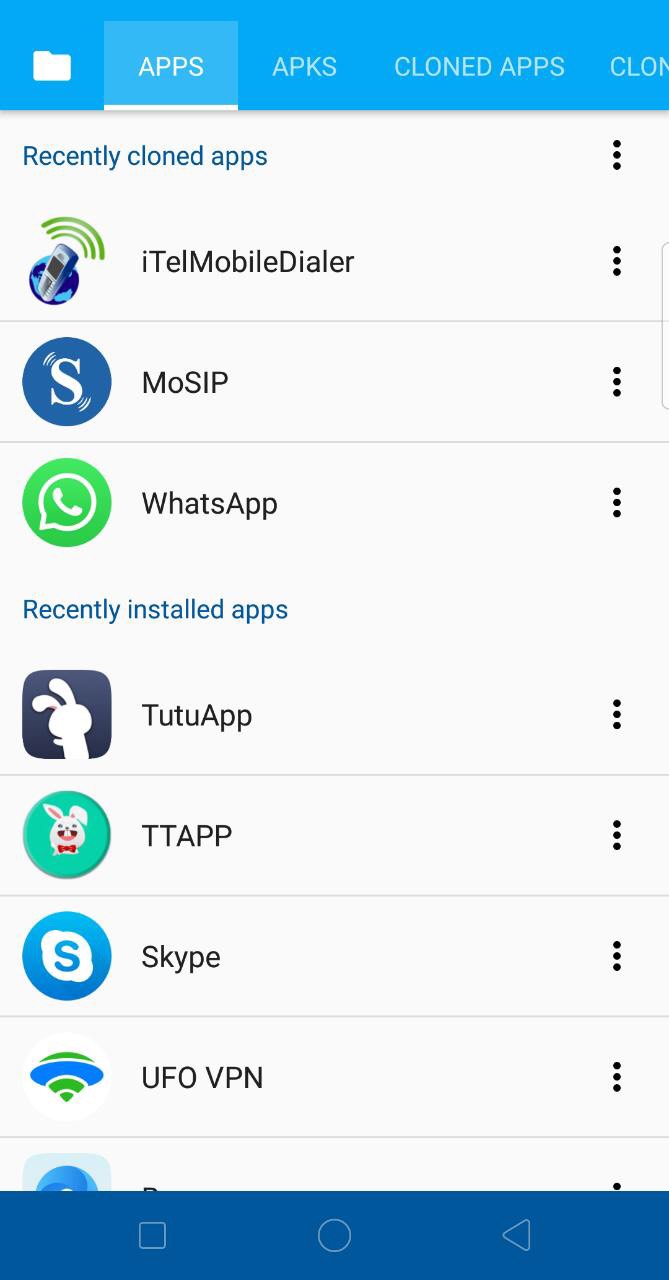Open the folder icon in the top bar
Screen dimensions: 669x1280
tap(52, 66)
